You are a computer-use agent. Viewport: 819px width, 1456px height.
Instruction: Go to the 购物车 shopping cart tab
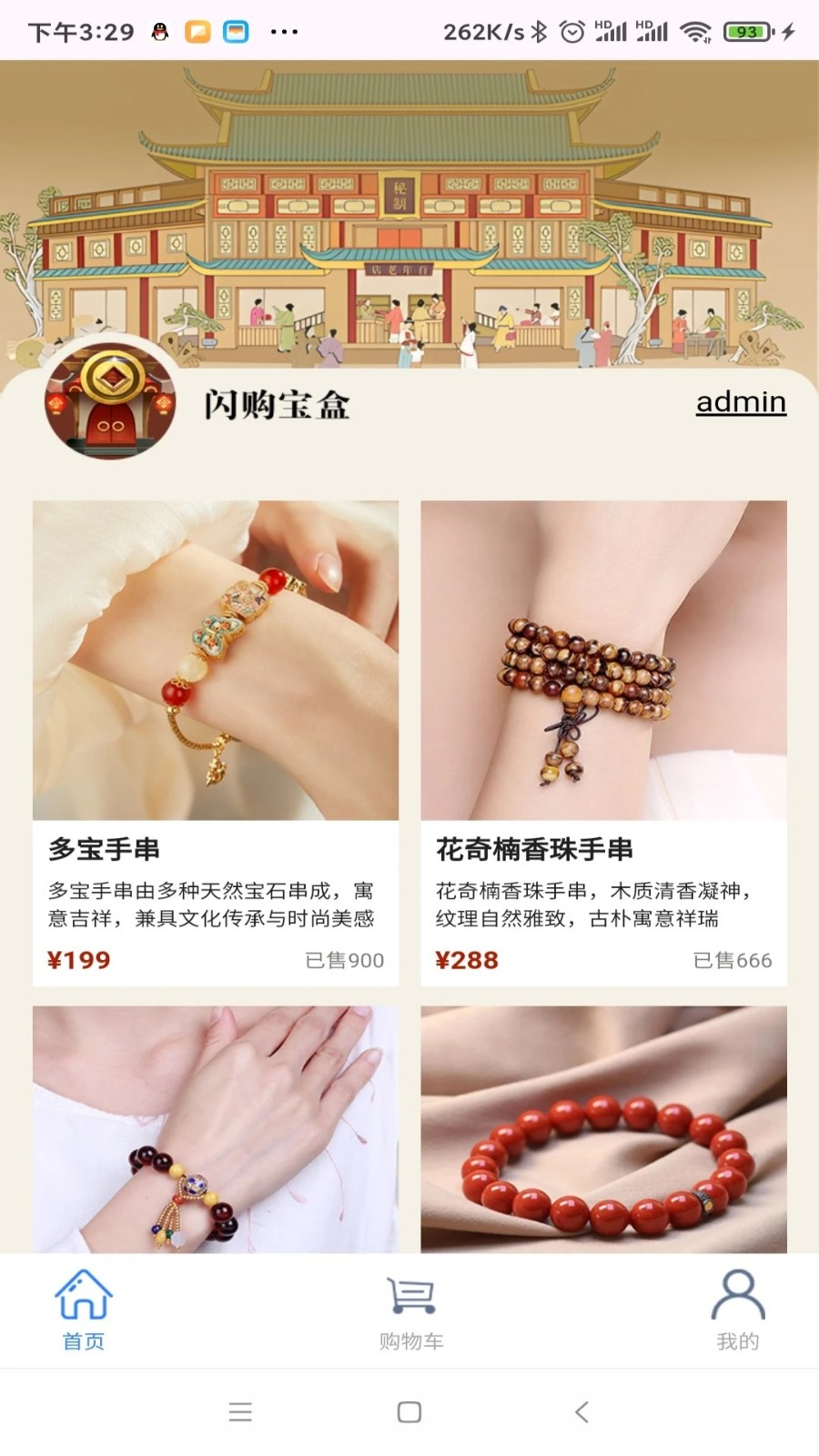[410, 1310]
